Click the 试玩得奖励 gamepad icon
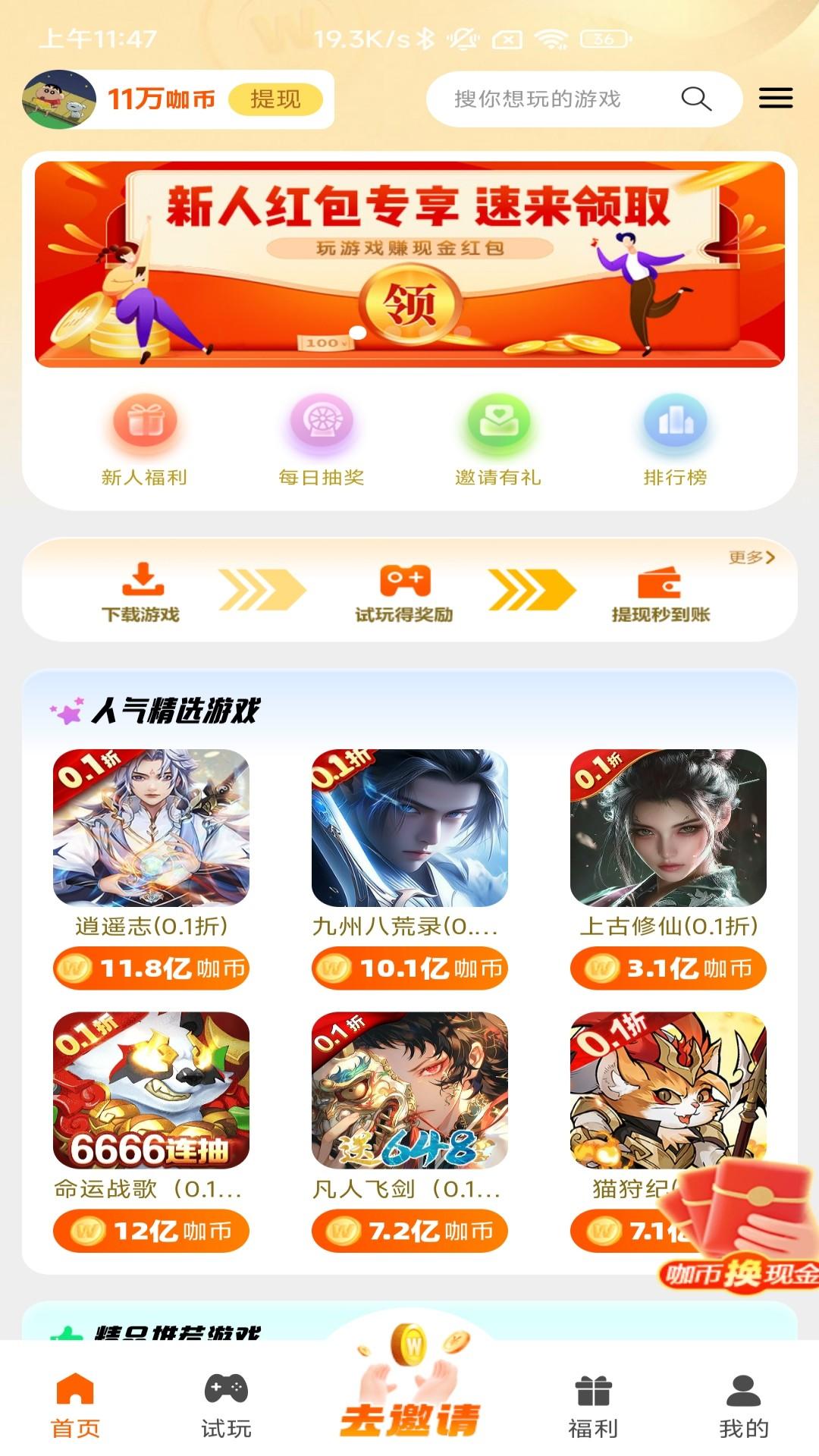This screenshot has width=819, height=1456. (402, 583)
